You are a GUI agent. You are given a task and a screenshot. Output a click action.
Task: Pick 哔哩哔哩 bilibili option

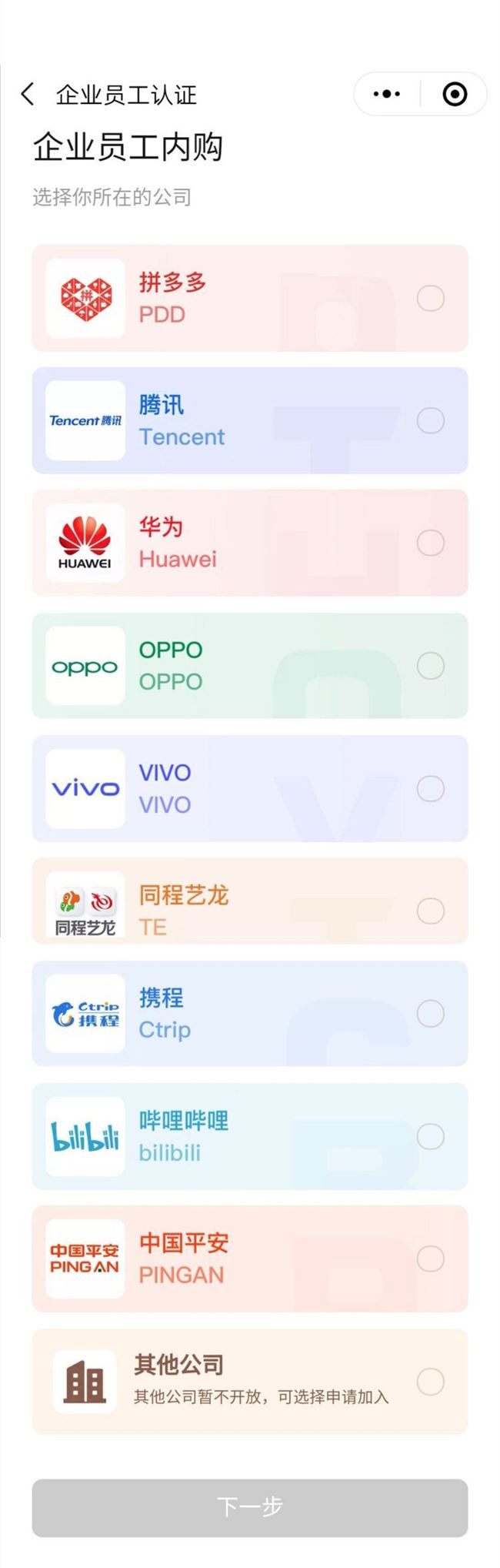click(x=430, y=1135)
